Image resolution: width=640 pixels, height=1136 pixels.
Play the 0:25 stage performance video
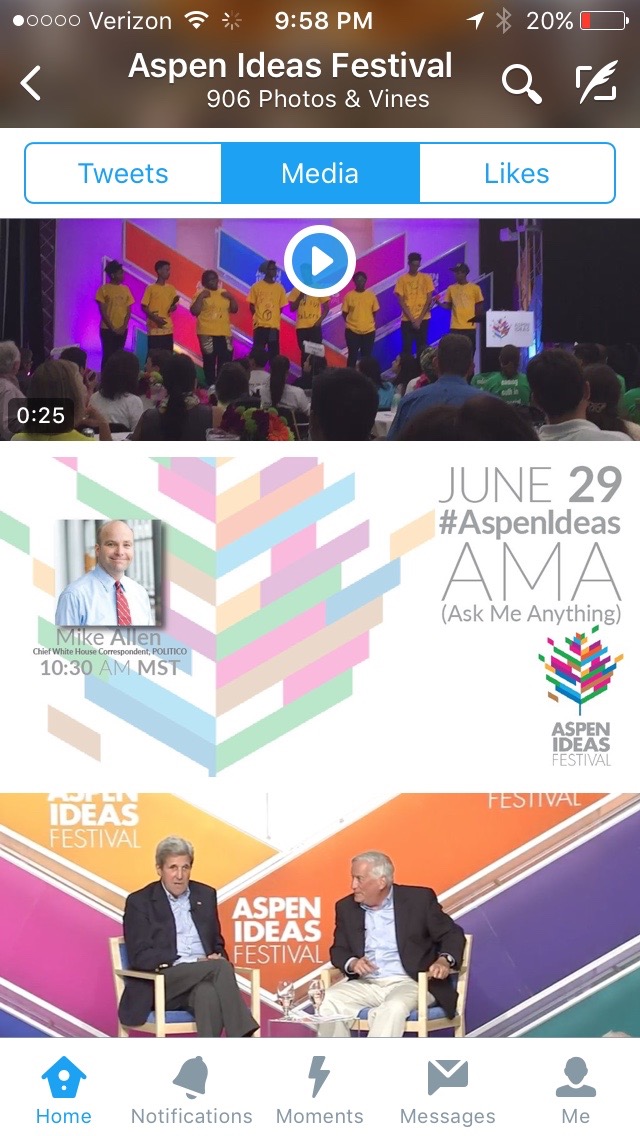319,261
